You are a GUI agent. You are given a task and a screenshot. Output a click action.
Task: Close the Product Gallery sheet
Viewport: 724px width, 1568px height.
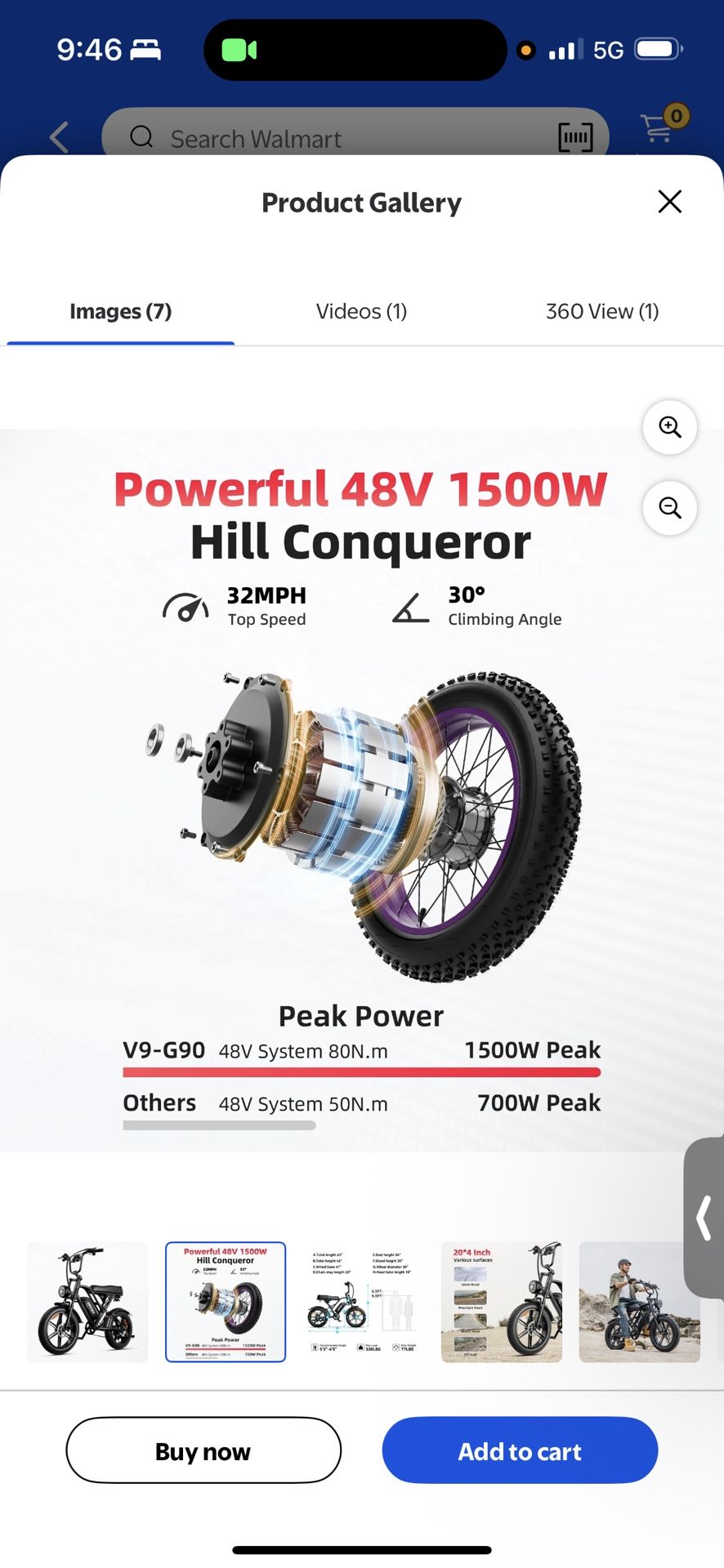click(669, 202)
